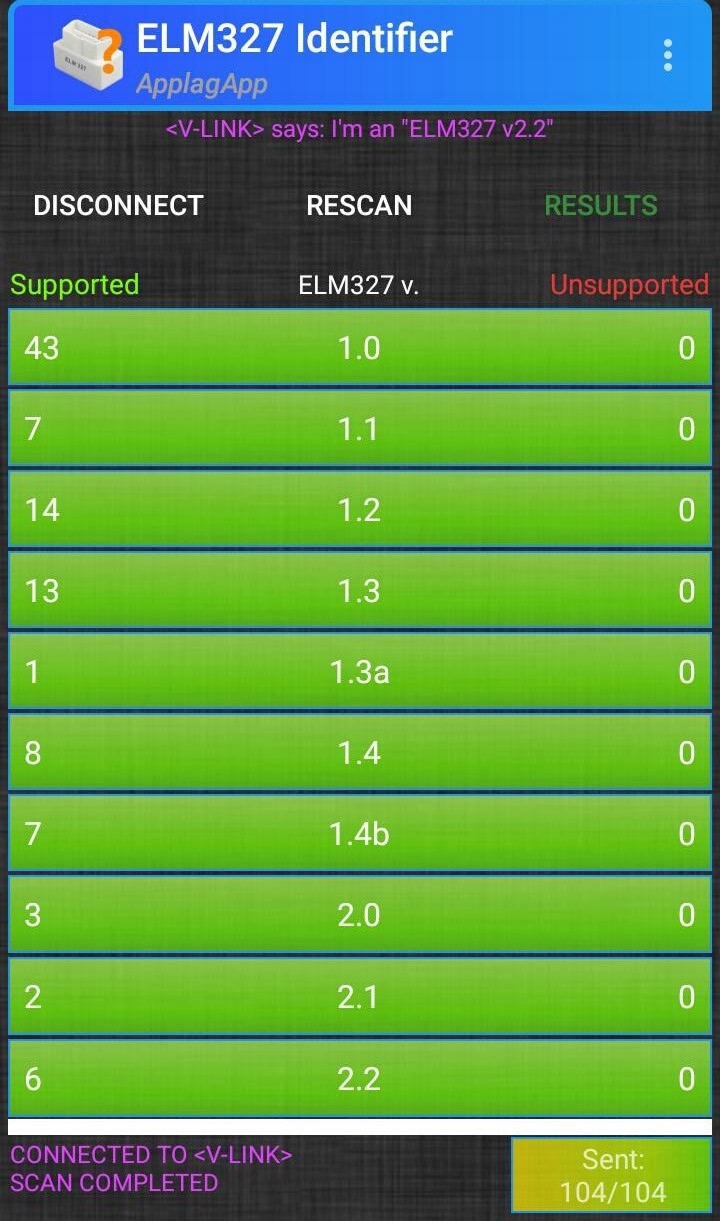Select the version 1.4b row
The height and width of the screenshot is (1221, 720).
click(360, 833)
